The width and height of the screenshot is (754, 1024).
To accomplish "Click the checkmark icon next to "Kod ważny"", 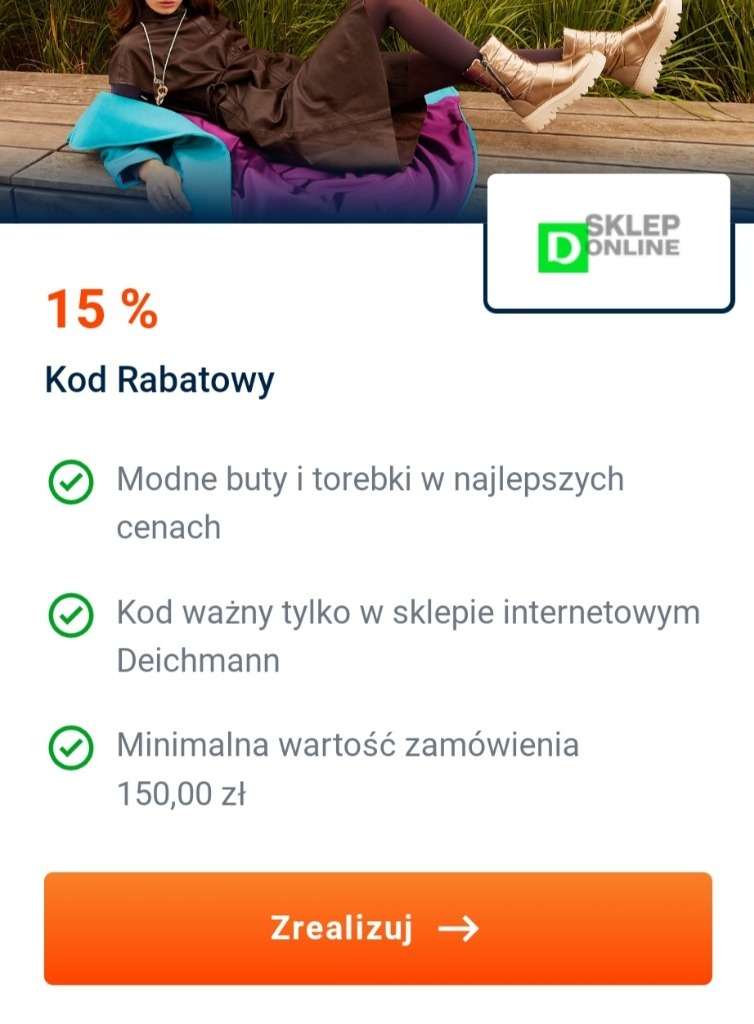I will click(x=68, y=614).
